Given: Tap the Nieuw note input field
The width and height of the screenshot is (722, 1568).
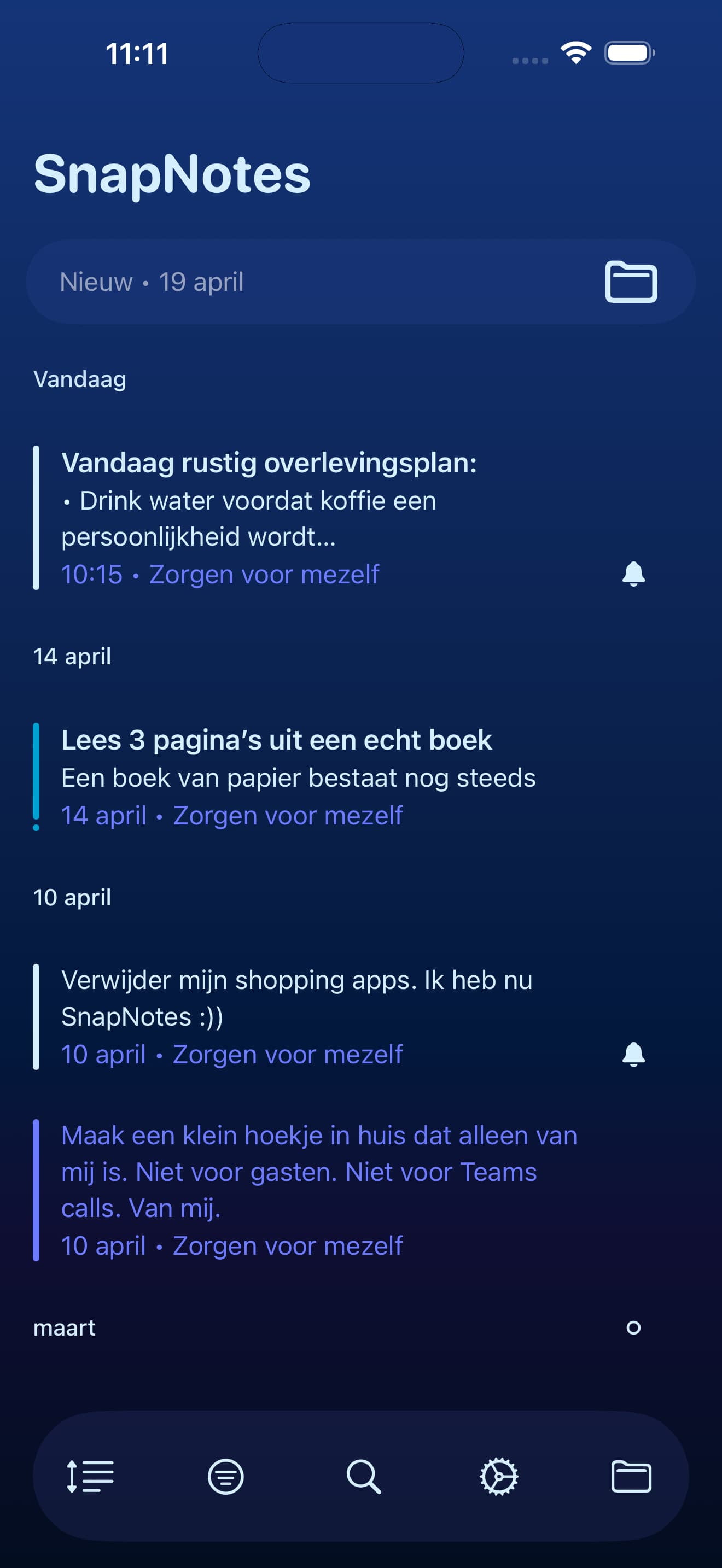Looking at the screenshot, I should [x=304, y=282].
